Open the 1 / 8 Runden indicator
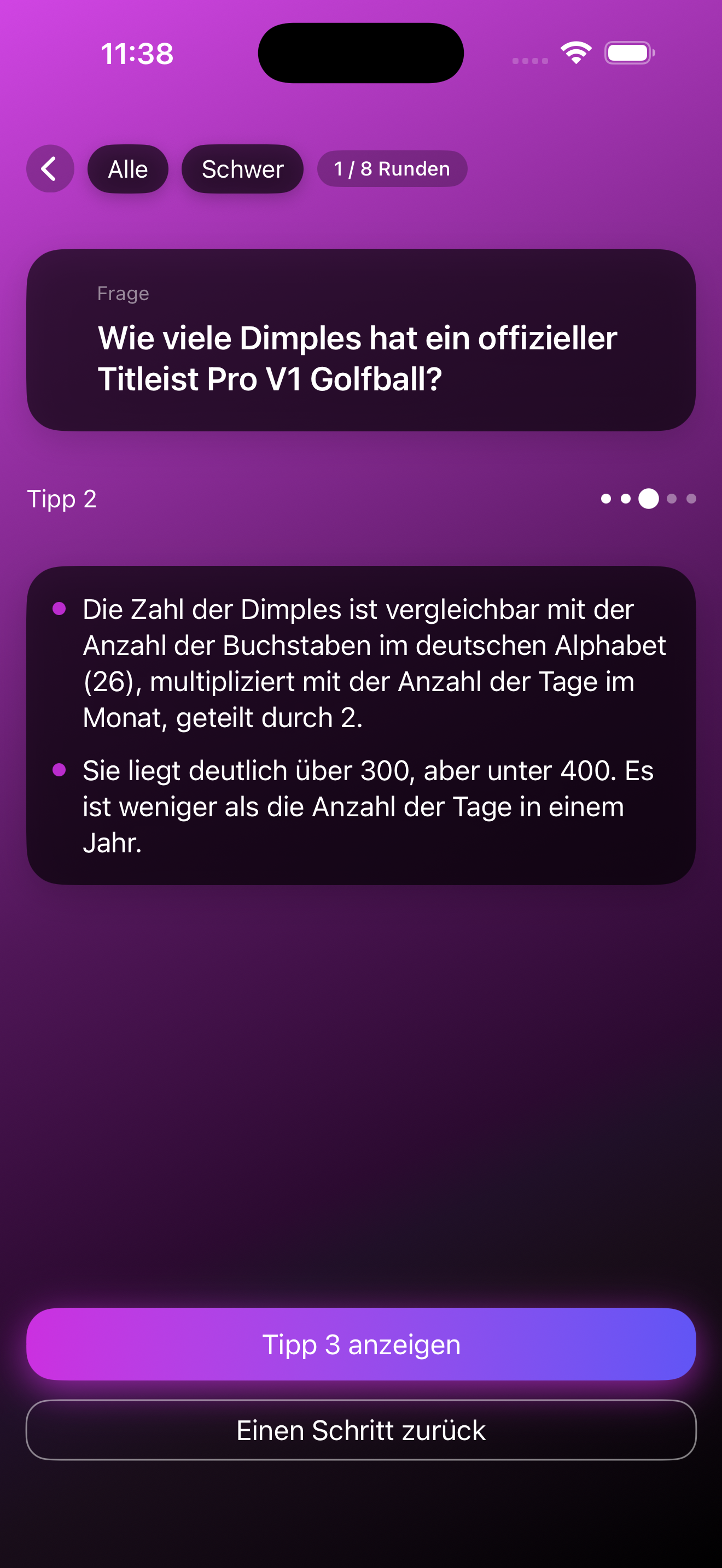 point(392,168)
